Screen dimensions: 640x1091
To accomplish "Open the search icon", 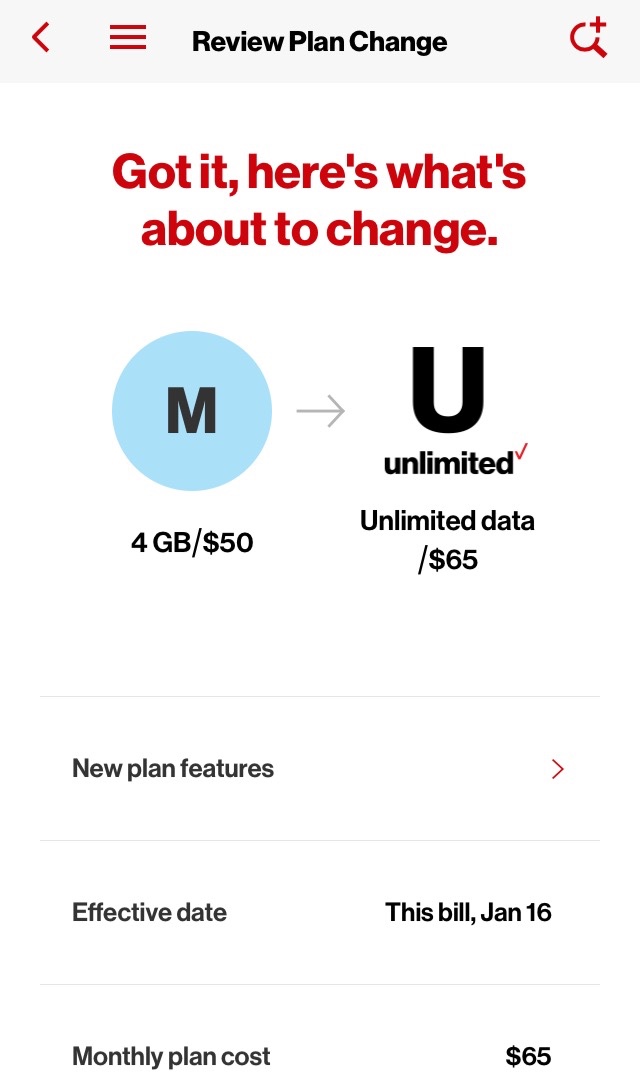I will pos(588,38).
